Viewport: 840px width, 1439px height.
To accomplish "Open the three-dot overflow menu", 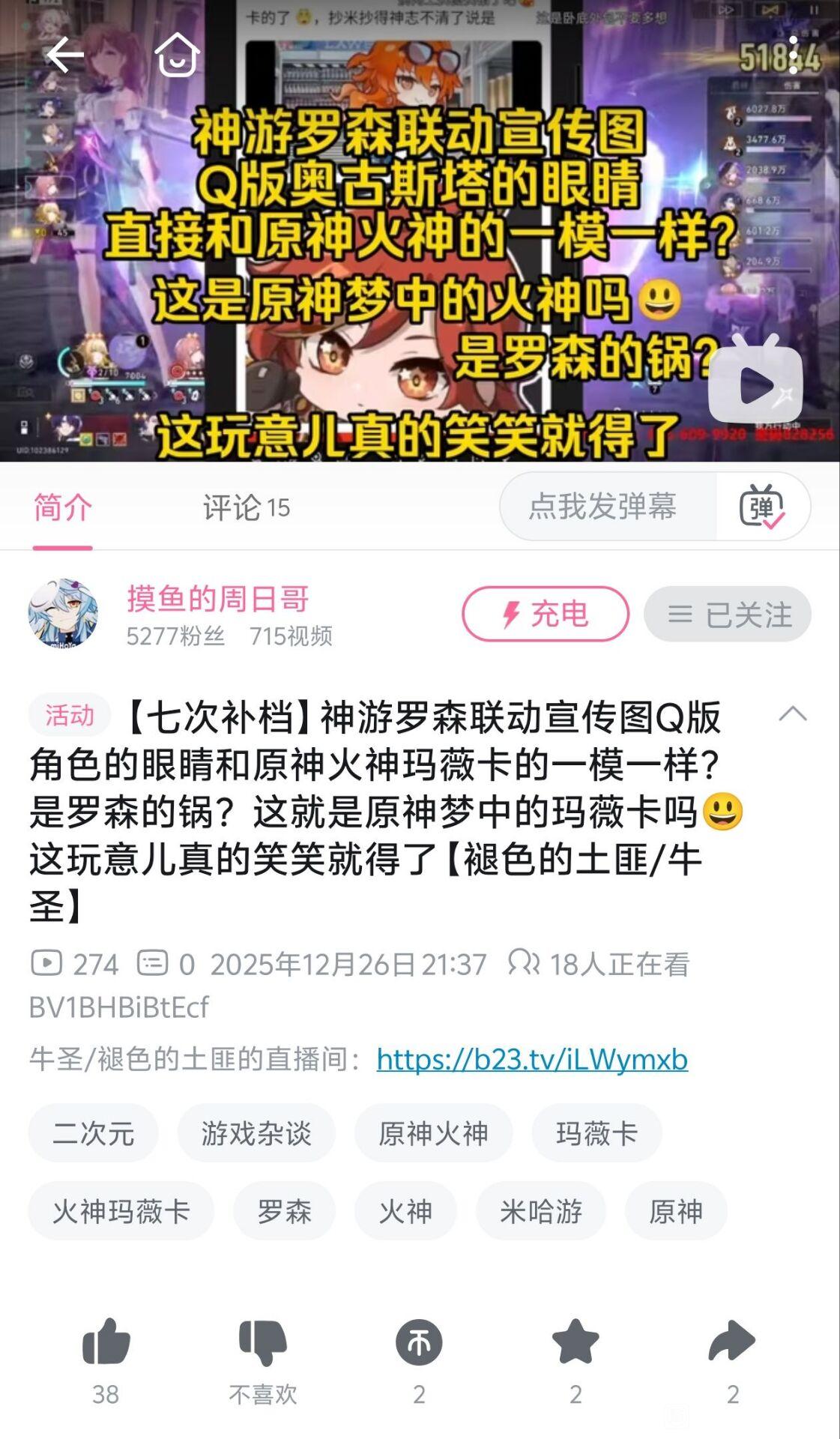I will tap(794, 55).
